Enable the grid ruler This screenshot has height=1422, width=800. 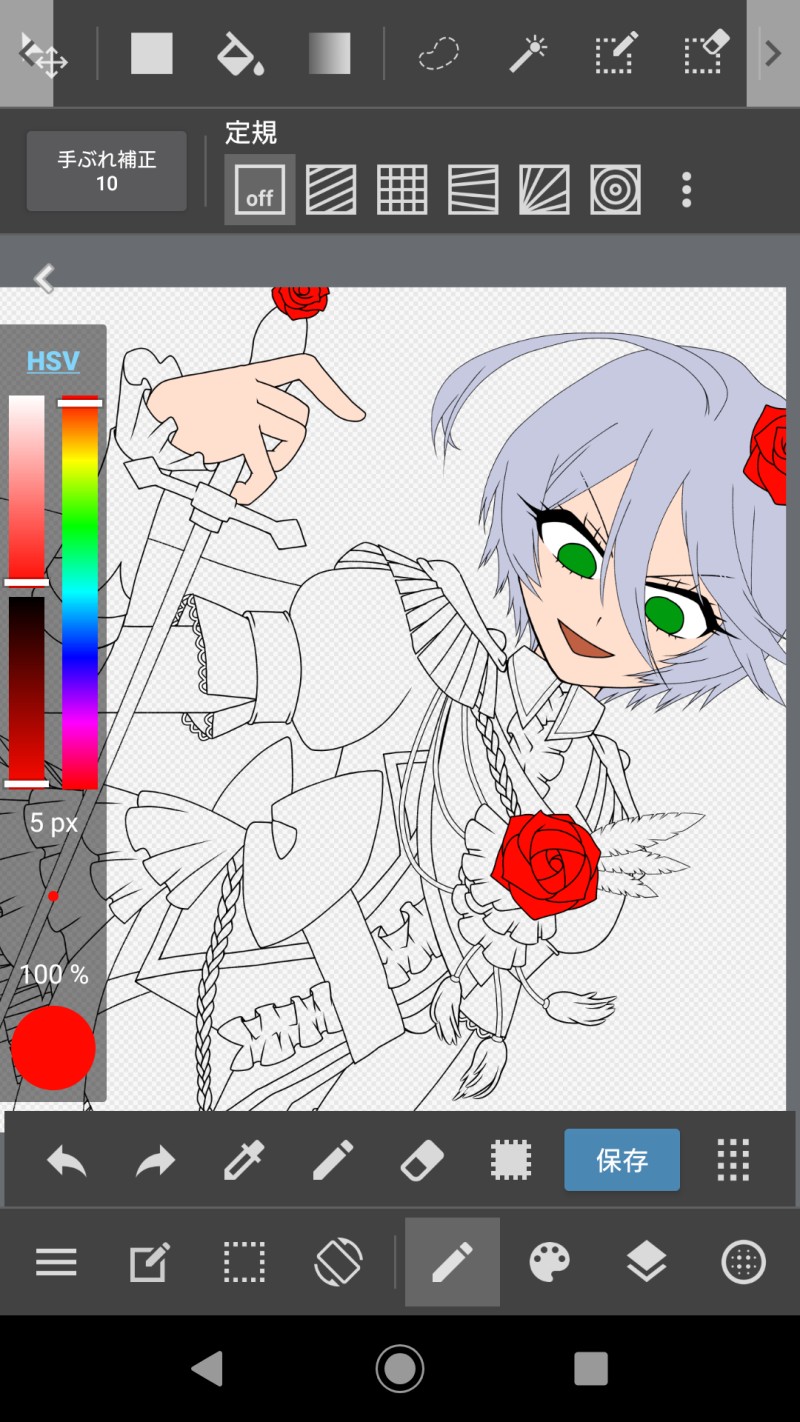402,190
